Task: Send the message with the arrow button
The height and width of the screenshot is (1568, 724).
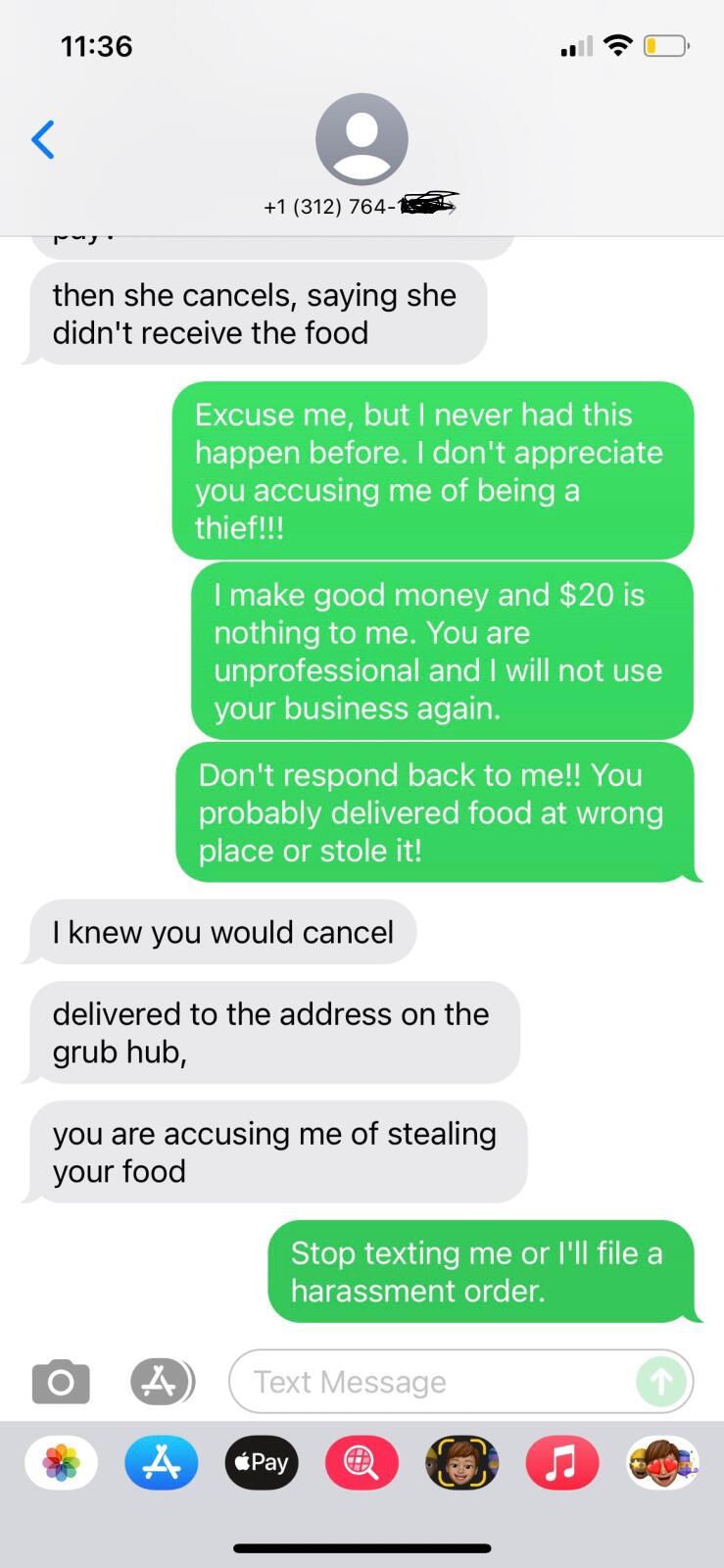Action: pos(661,1381)
